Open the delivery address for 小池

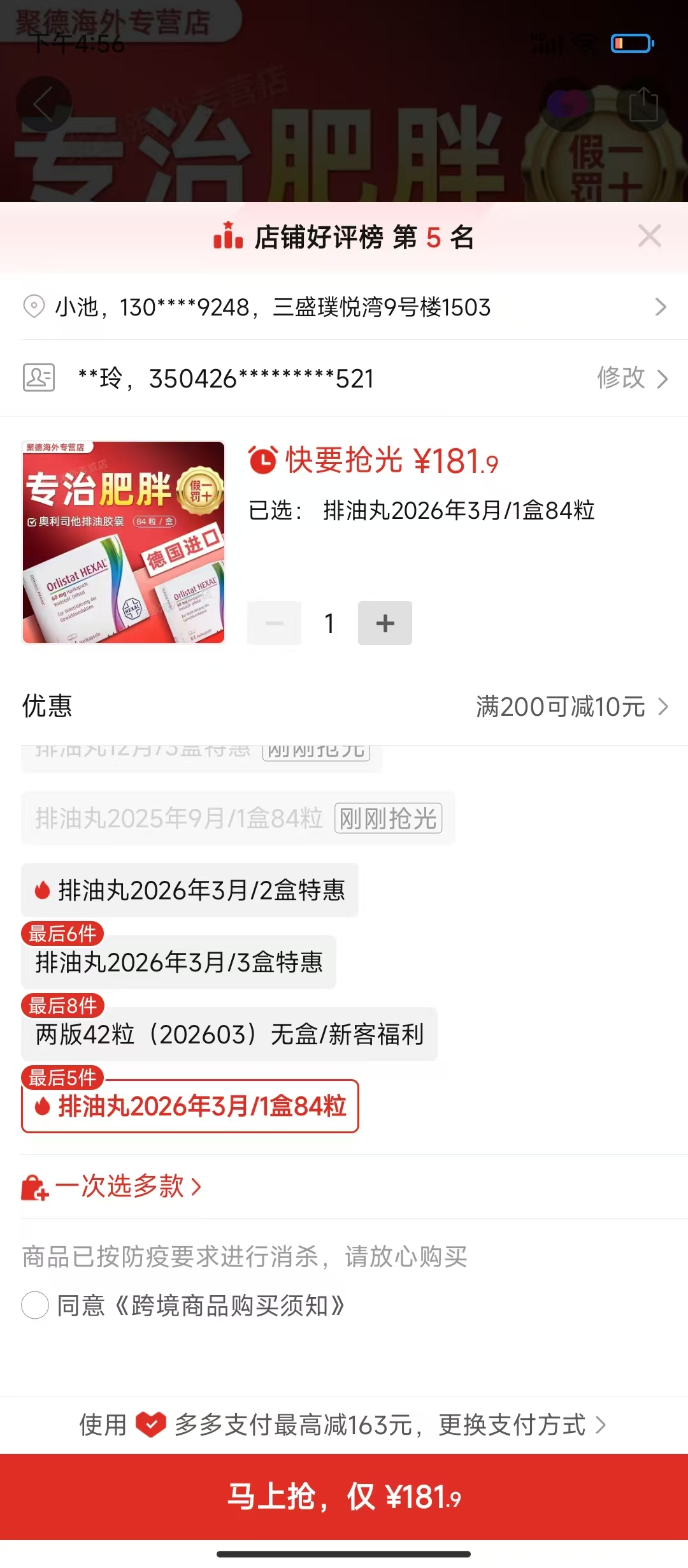344,307
